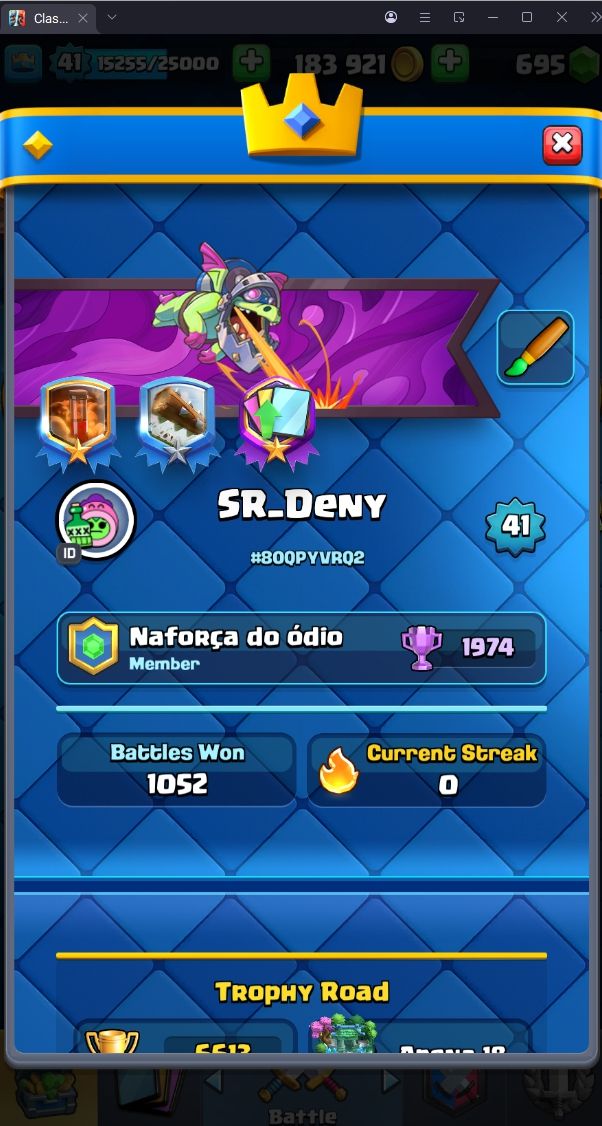
Task: Tap the yellow diamond icon in header
Action: point(38,146)
